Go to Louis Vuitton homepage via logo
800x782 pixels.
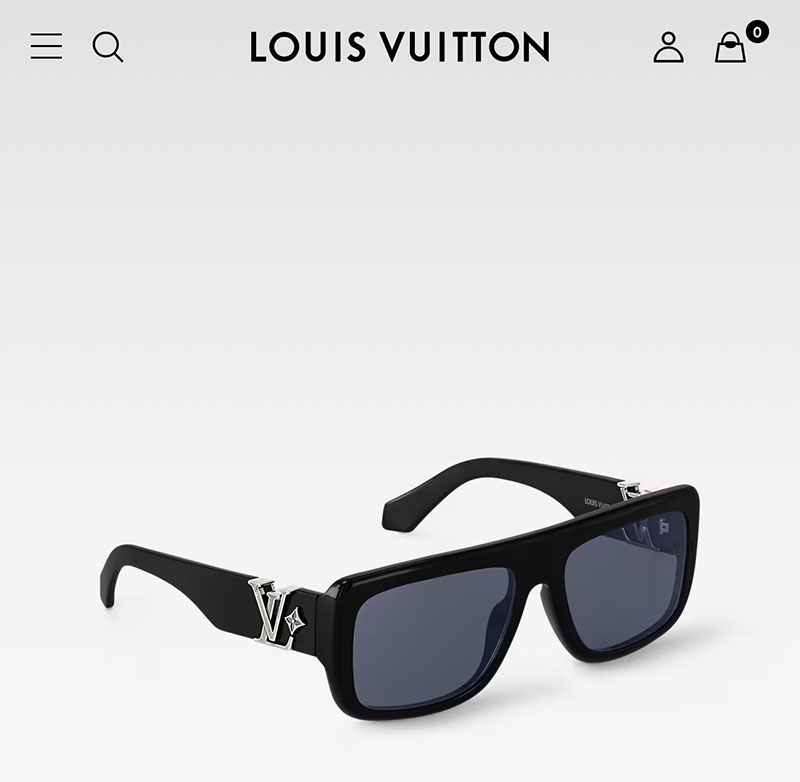[400, 47]
